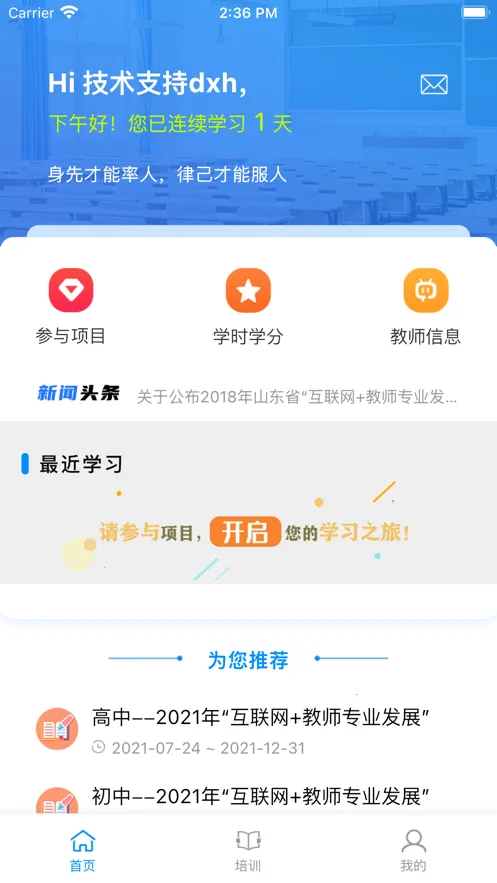Open 参与项目 shortcut
This screenshot has height=883, width=497.
click(71, 307)
